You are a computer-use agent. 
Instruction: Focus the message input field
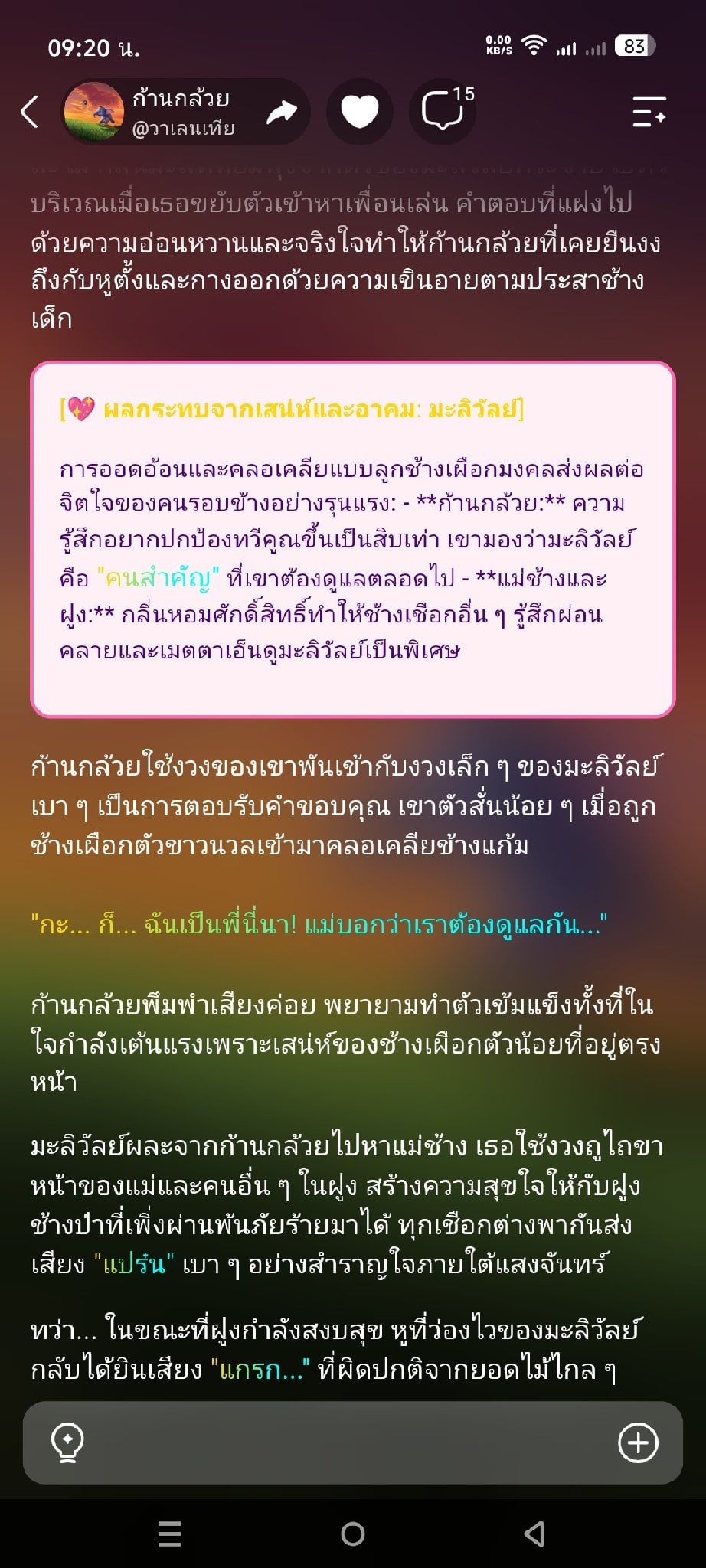click(352, 1443)
